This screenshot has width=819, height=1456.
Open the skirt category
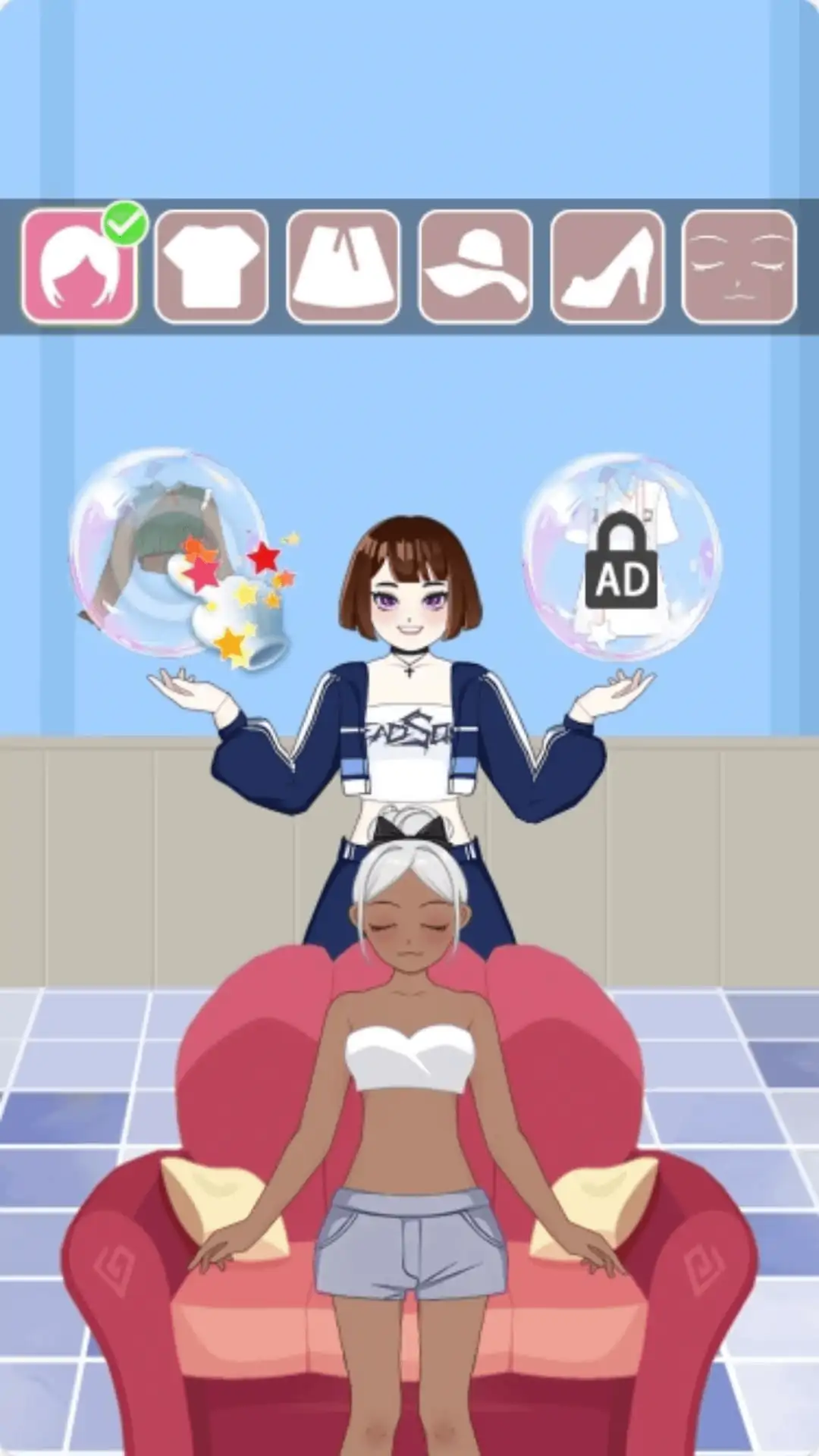(x=344, y=267)
